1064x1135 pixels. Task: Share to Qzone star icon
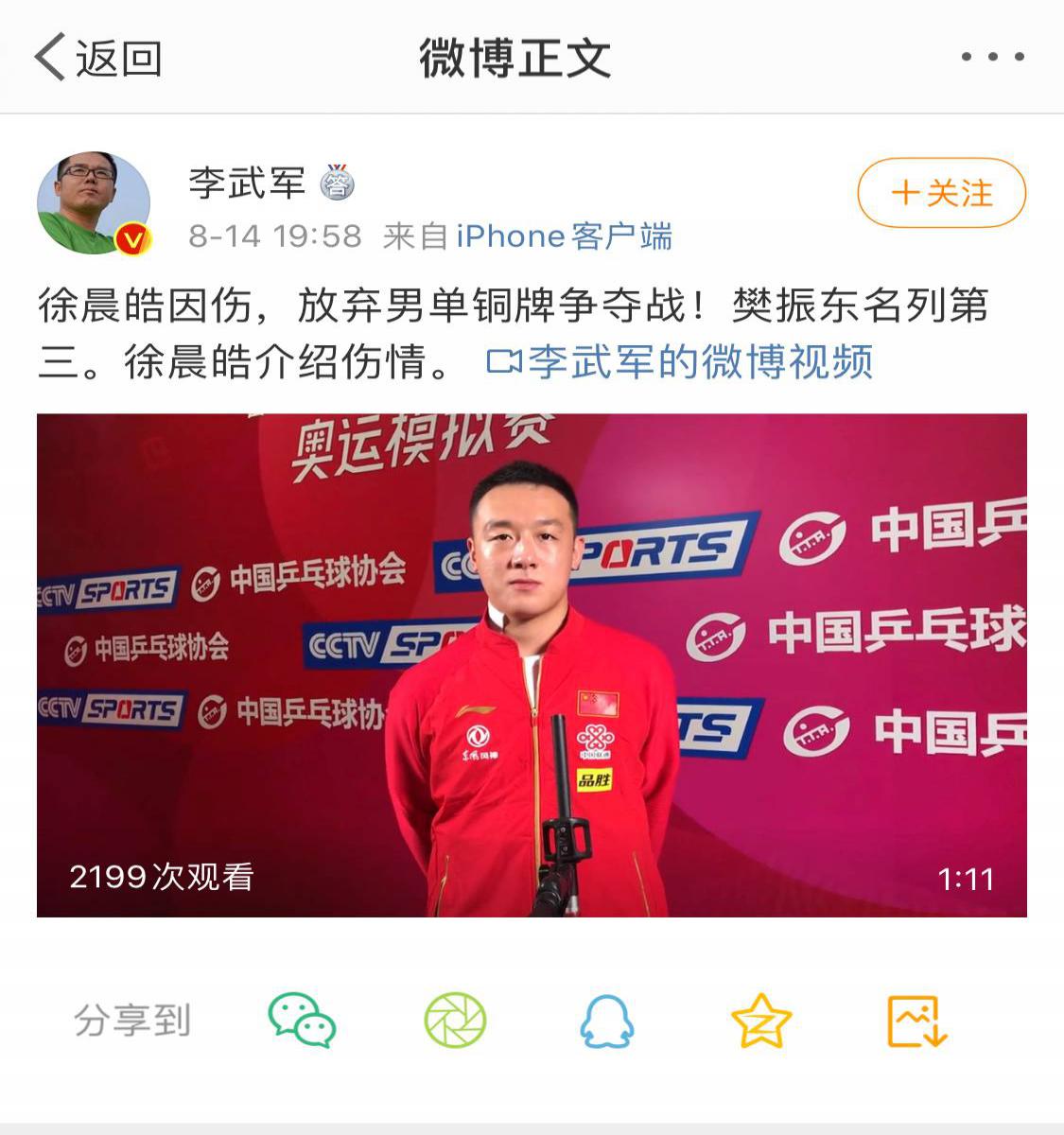(x=761, y=1021)
